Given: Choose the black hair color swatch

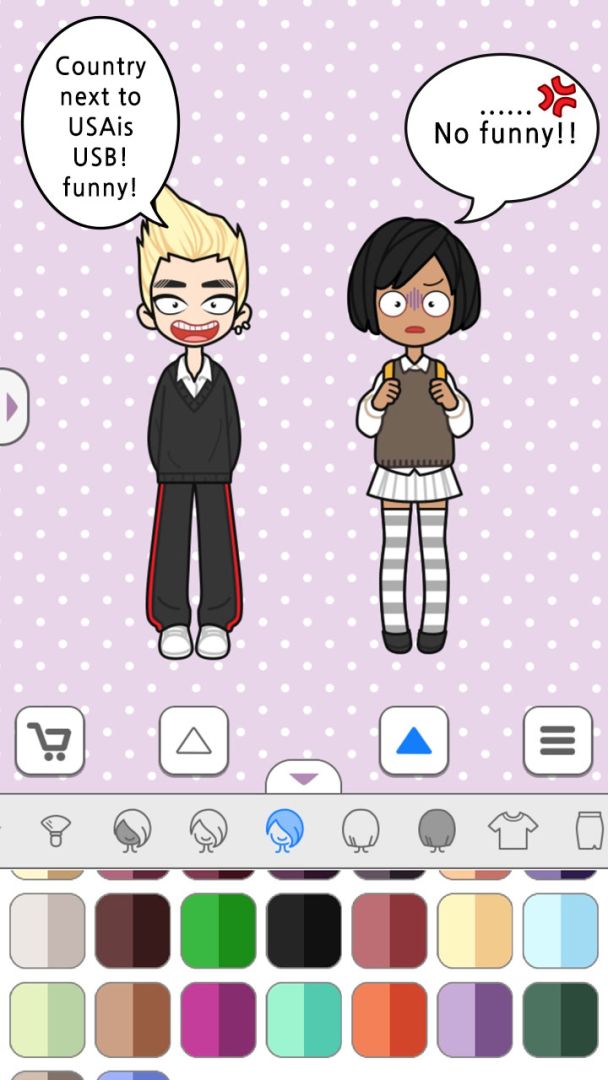Looking at the screenshot, I should coord(304,931).
